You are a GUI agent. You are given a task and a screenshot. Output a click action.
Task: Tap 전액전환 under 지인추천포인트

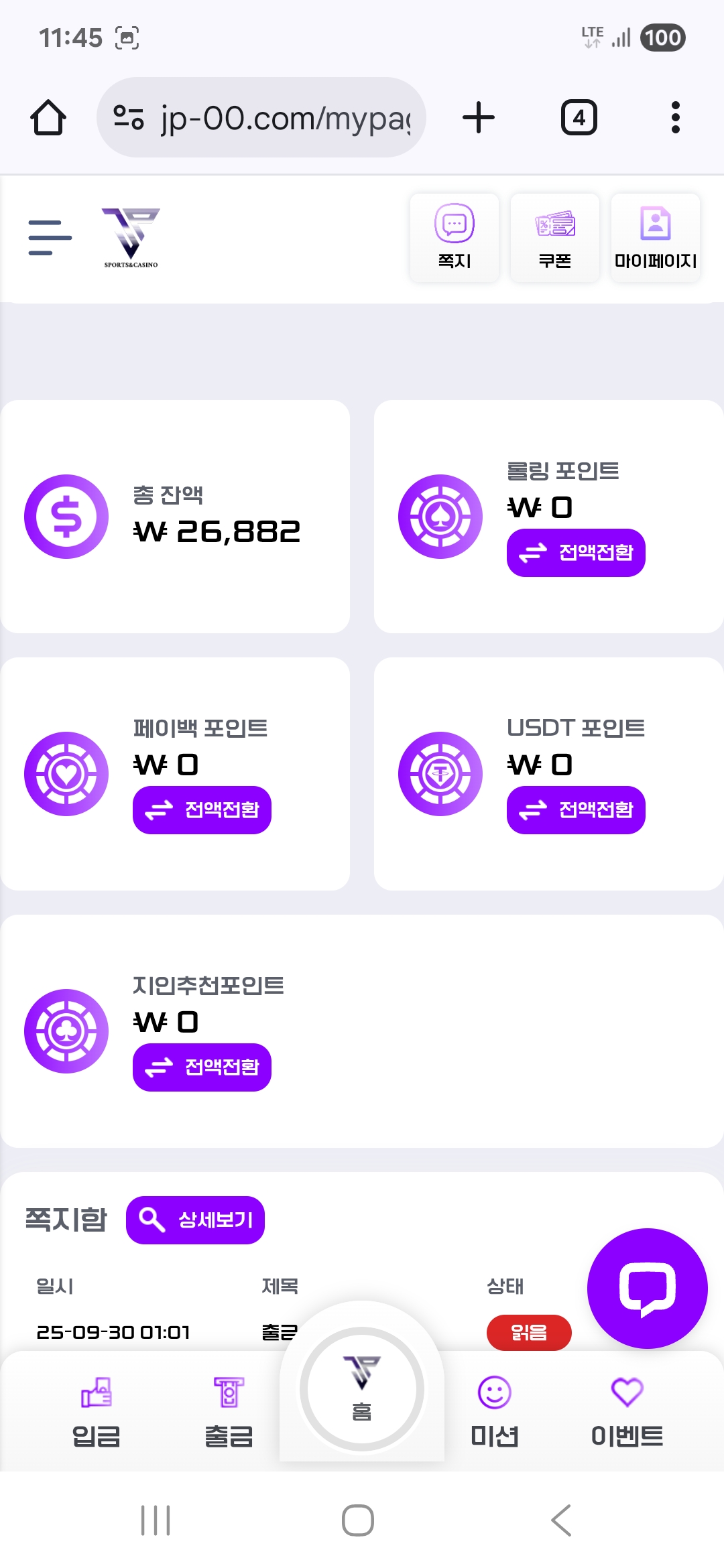(x=202, y=1067)
